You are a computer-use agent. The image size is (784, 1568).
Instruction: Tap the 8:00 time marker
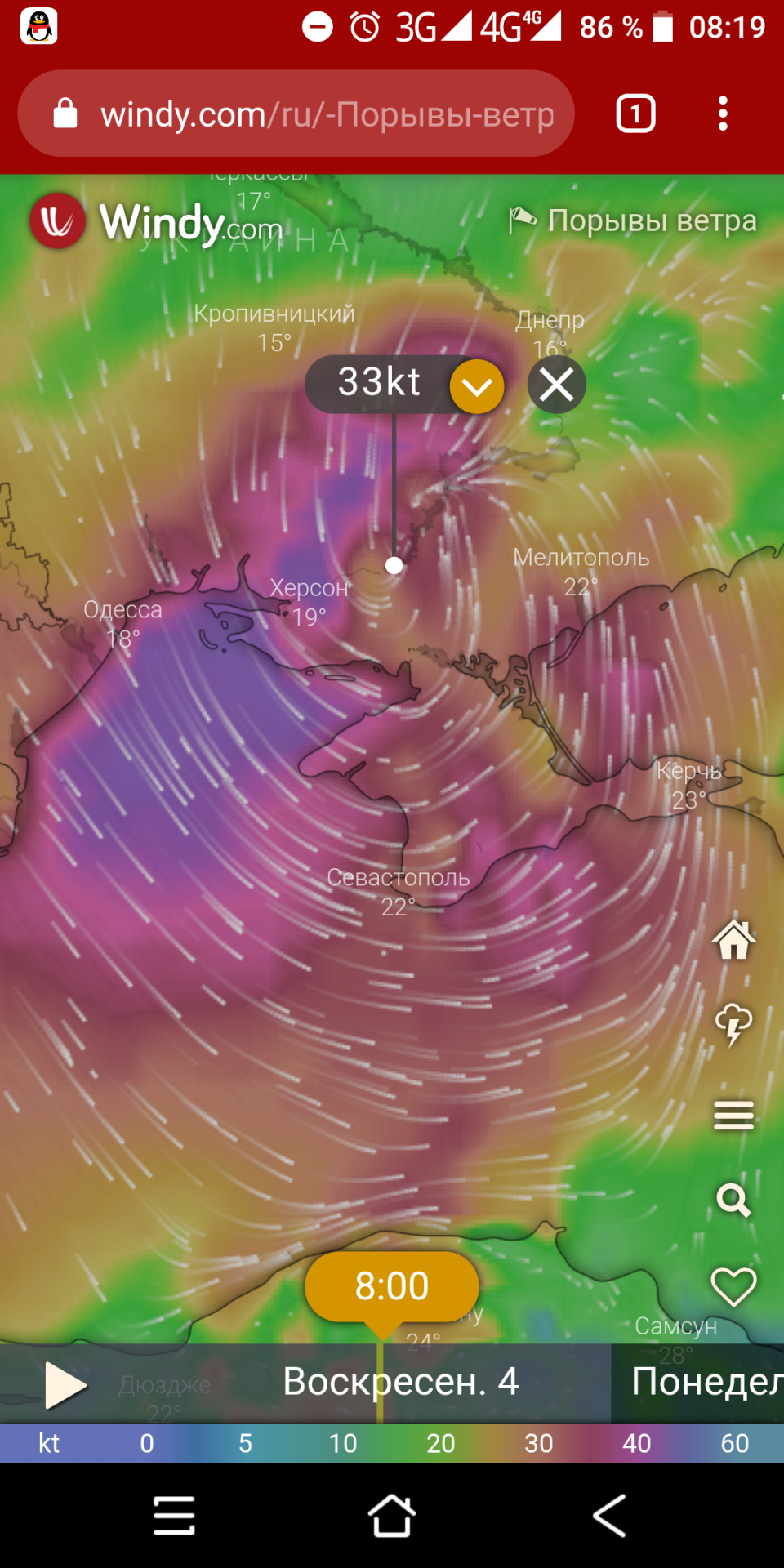392,1286
